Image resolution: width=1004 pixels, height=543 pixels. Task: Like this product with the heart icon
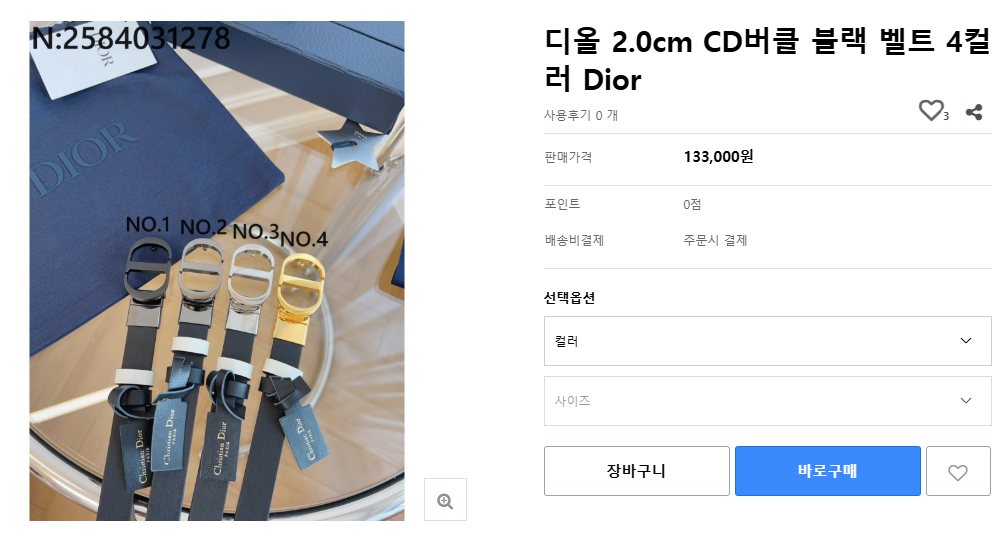931,111
